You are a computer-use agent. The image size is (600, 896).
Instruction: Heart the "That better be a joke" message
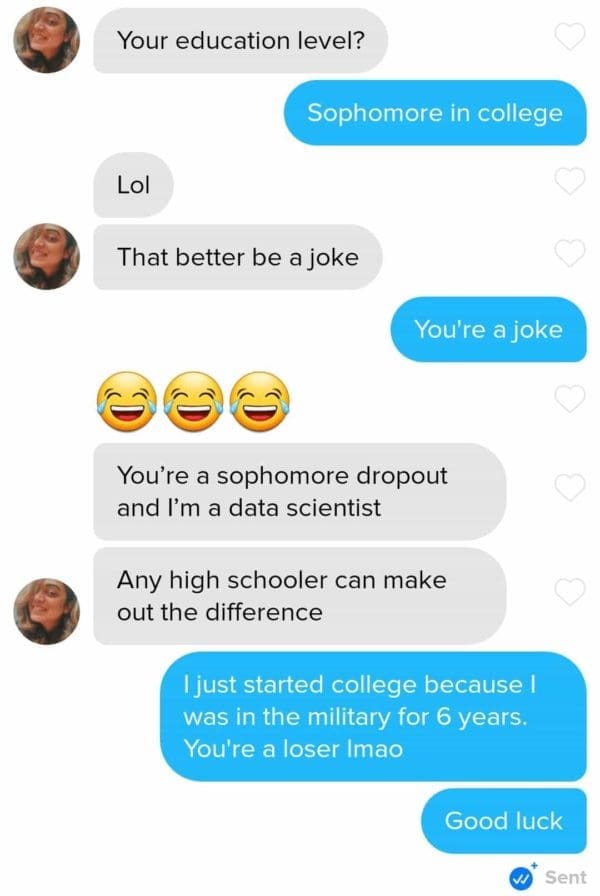click(x=569, y=254)
